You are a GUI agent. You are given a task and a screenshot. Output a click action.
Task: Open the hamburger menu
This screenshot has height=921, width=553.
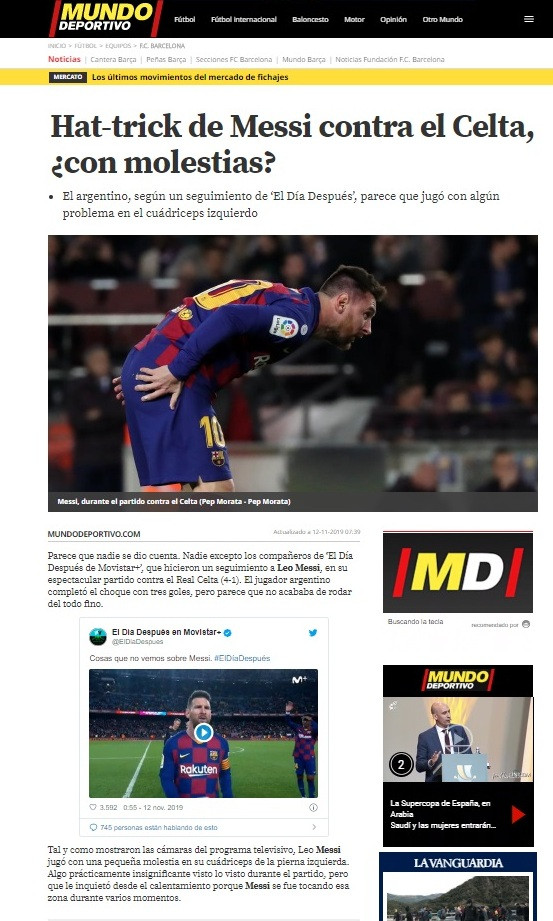[529, 19]
